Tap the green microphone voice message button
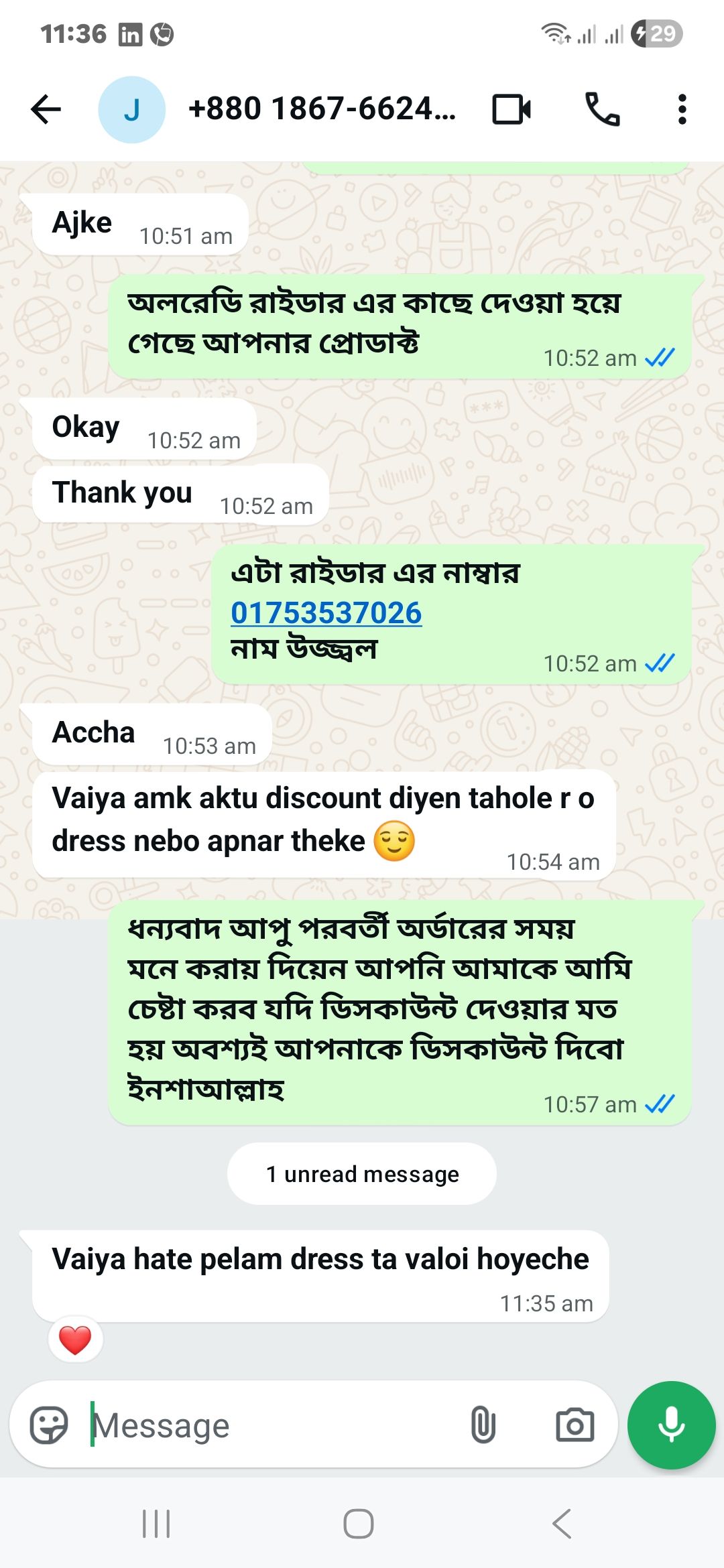724x1568 pixels. coord(671,1425)
